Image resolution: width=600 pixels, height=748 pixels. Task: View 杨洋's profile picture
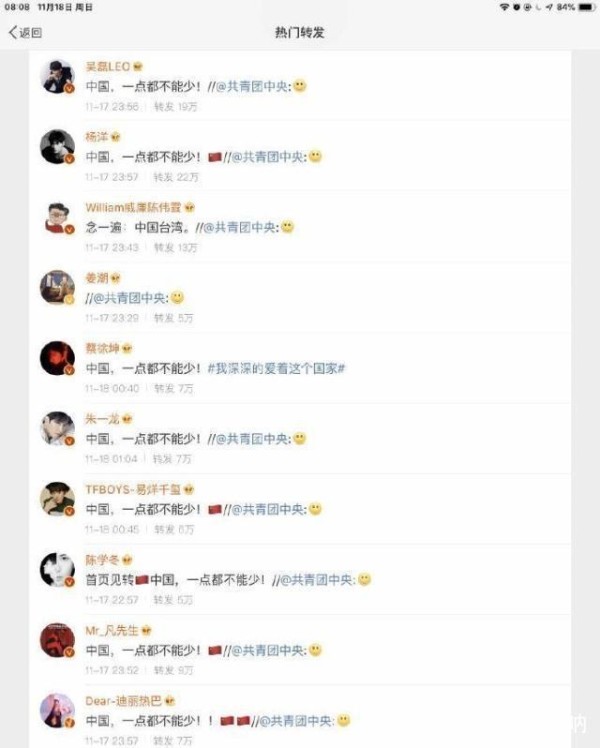[58, 147]
